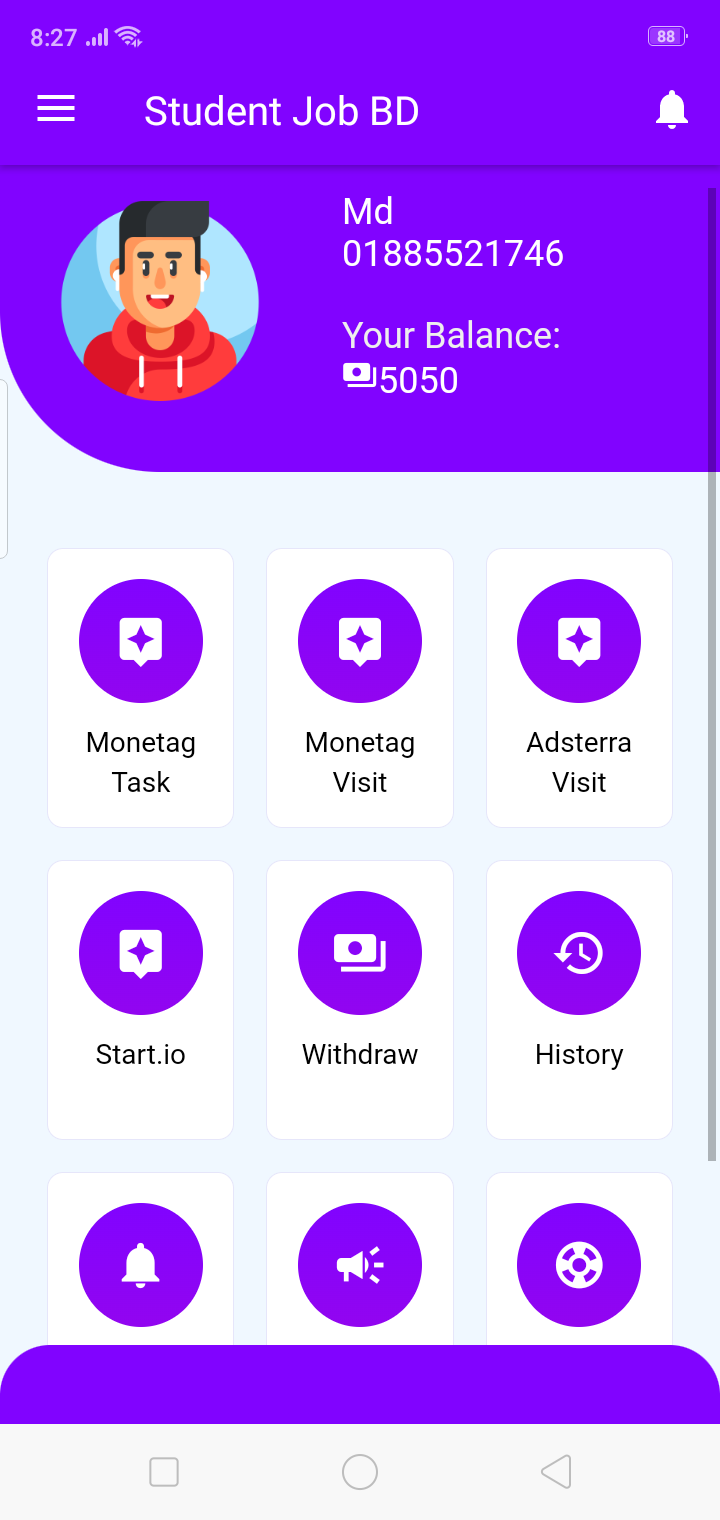Select the Monetag Visit card
Screen dimensions: 720x1520
pyautogui.click(x=360, y=688)
